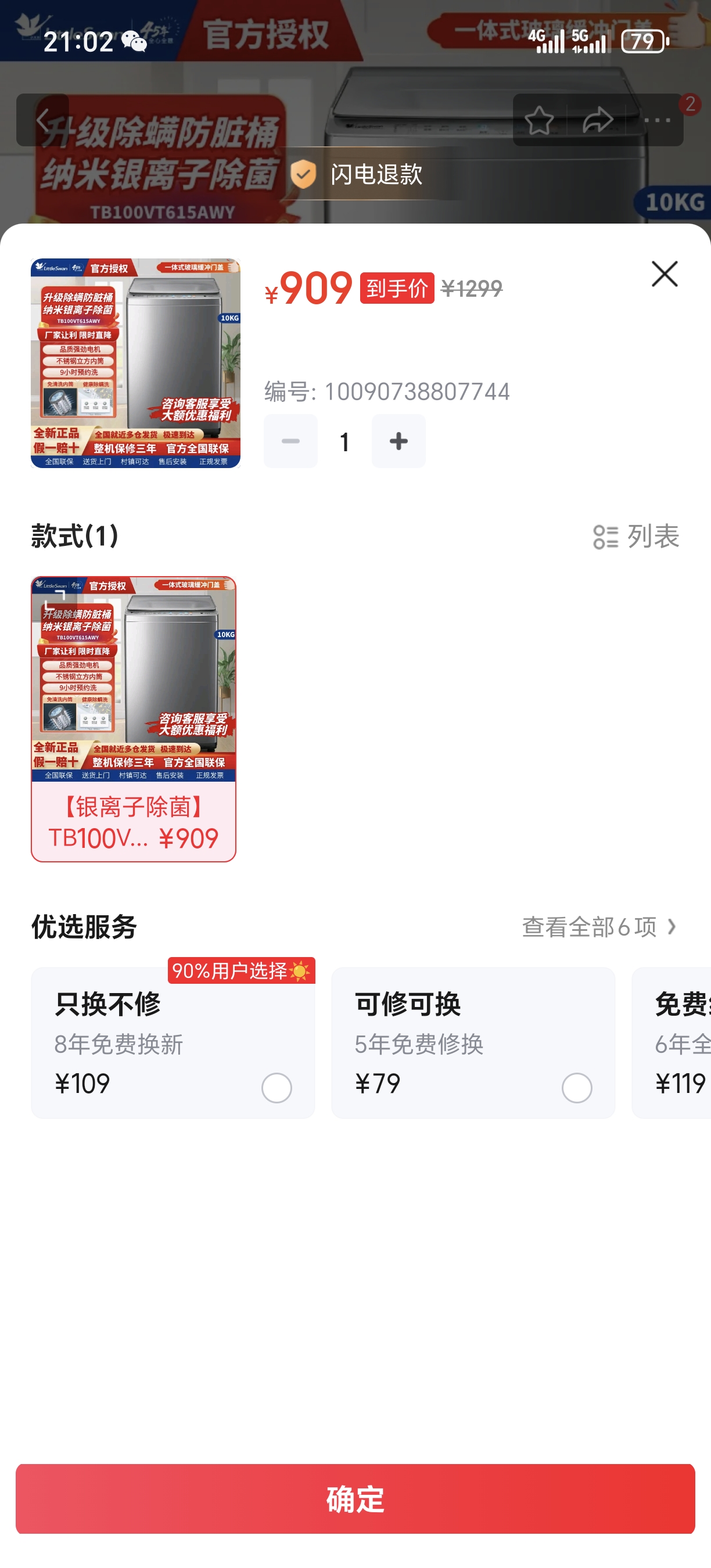Image resolution: width=711 pixels, height=1568 pixels.
Task: Select 可修可换 5年免费修换 service
Action: (473, 1042)
